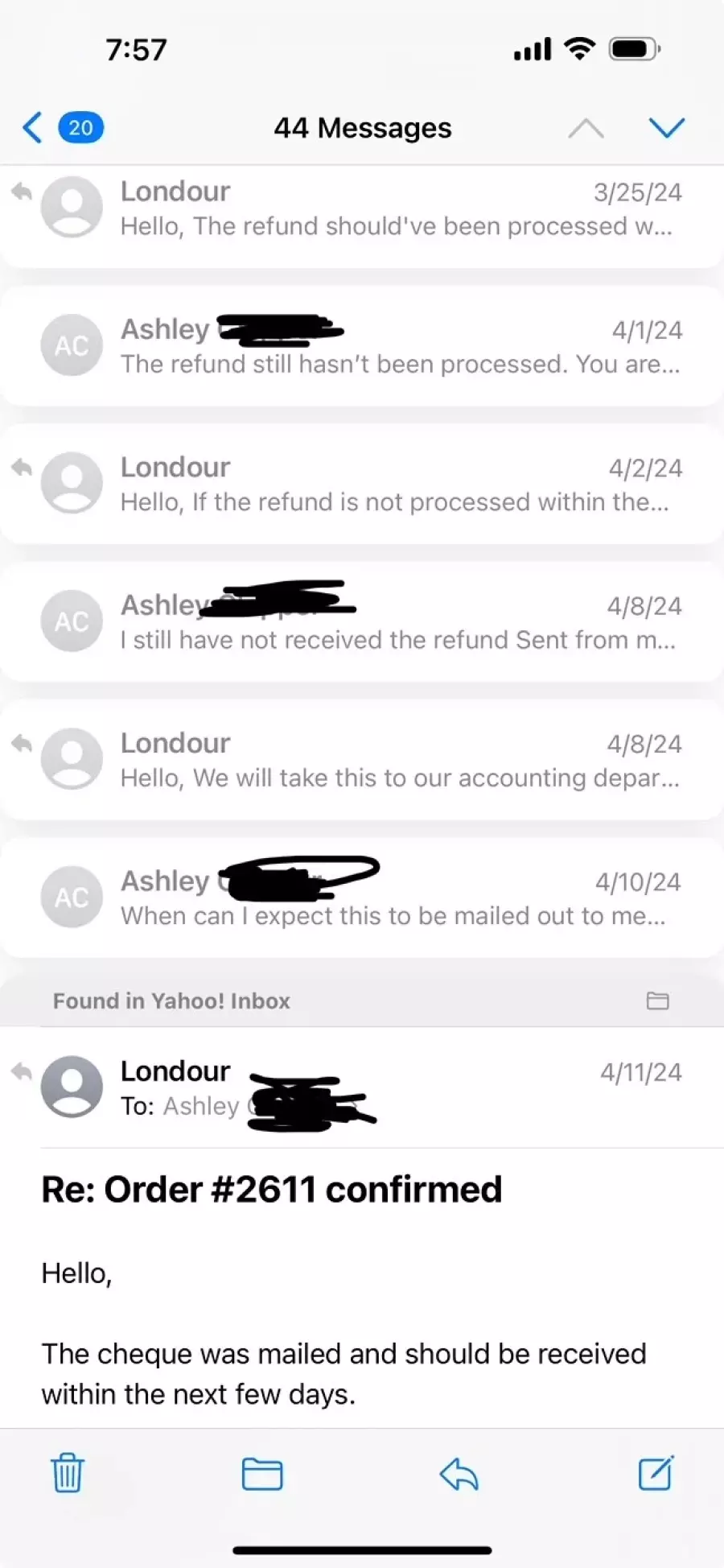Open Ashley's 4/10/24 message about mailing
724x1568 pixels.
coord(362,897)
